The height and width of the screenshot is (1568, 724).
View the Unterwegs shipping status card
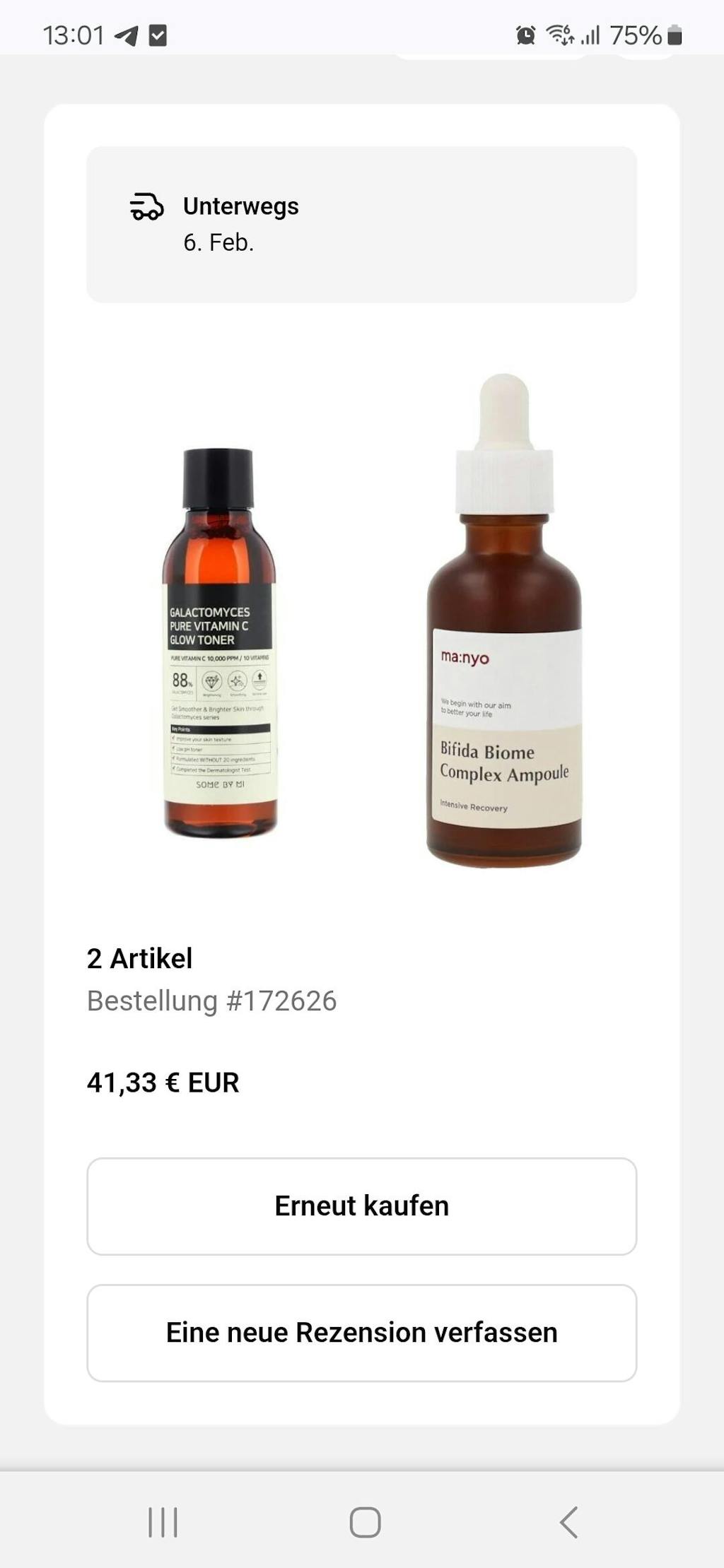[361, 224]
